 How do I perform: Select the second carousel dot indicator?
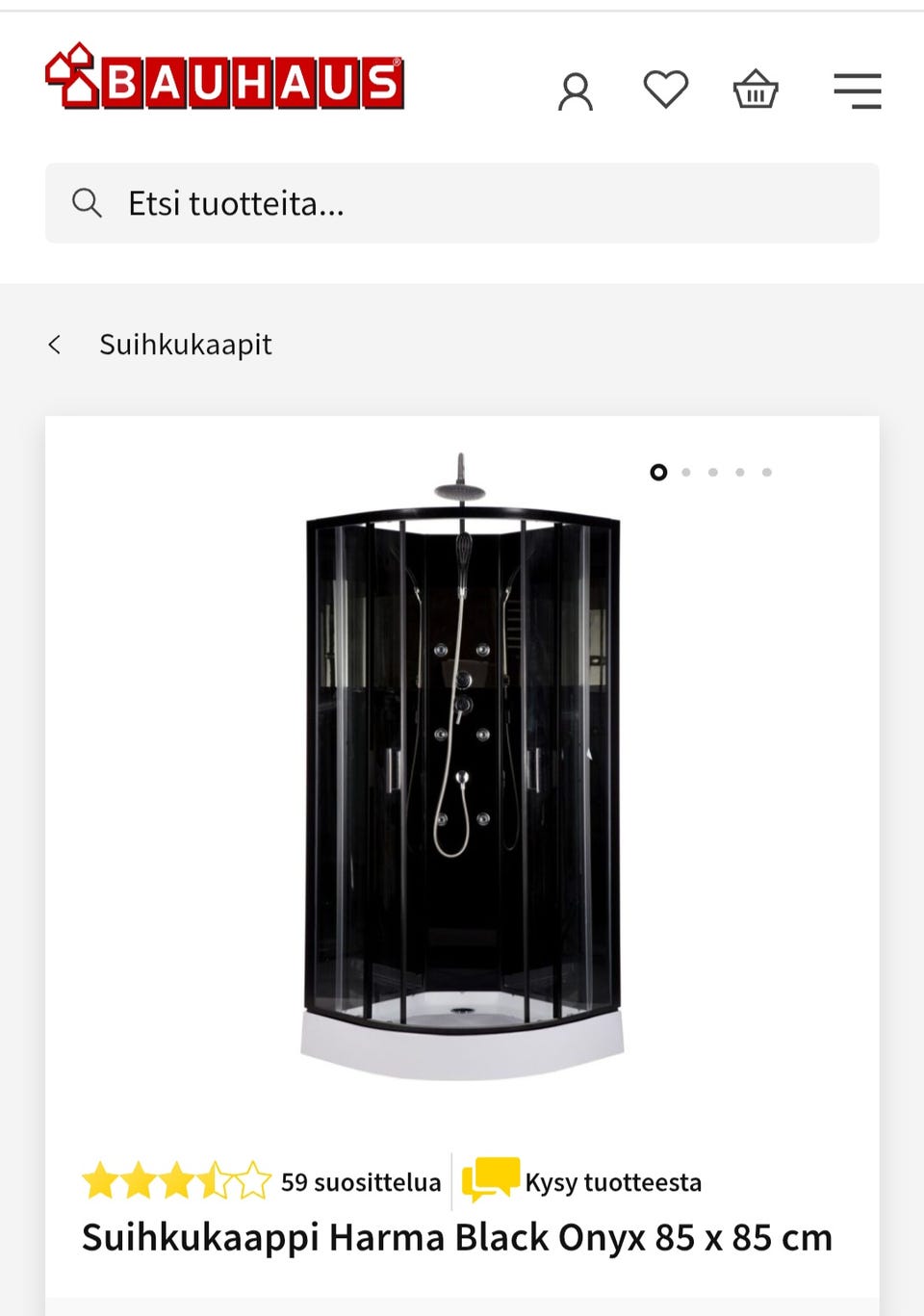[686, 473]
